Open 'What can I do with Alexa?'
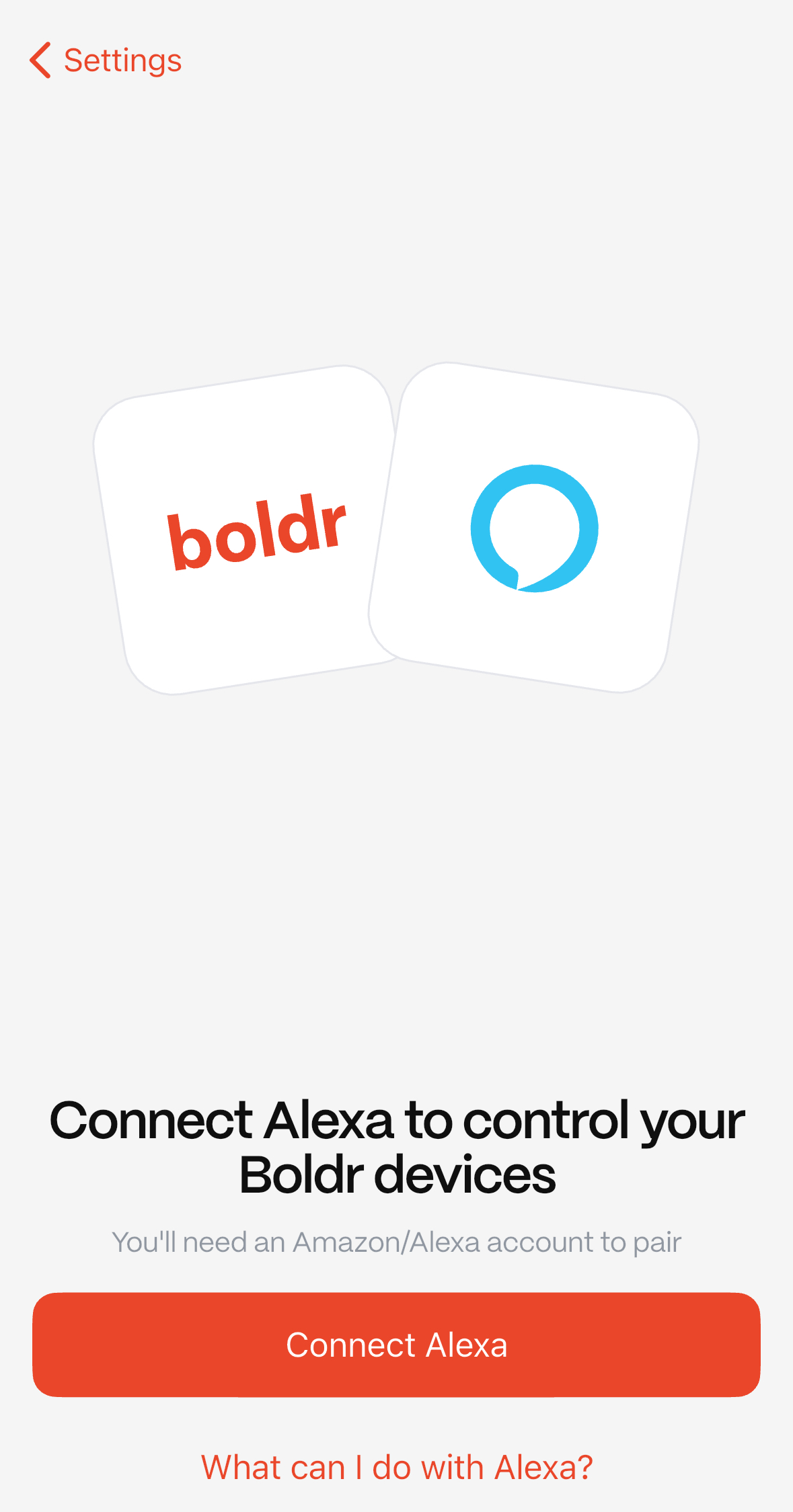This screenshot has height=1512, width=793. (397, 1467)
